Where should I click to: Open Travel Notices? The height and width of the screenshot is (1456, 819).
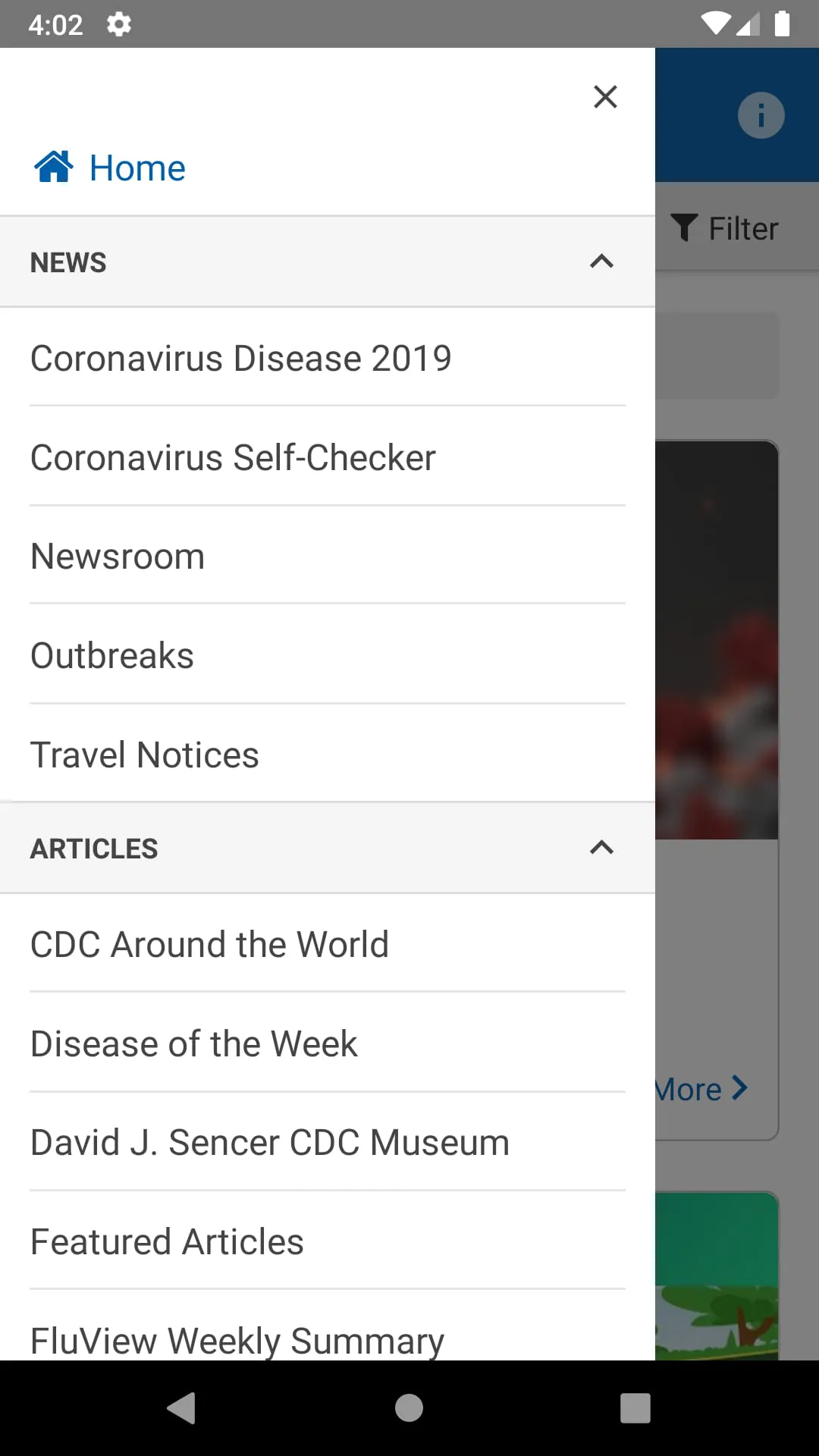(x=144, y=754)
